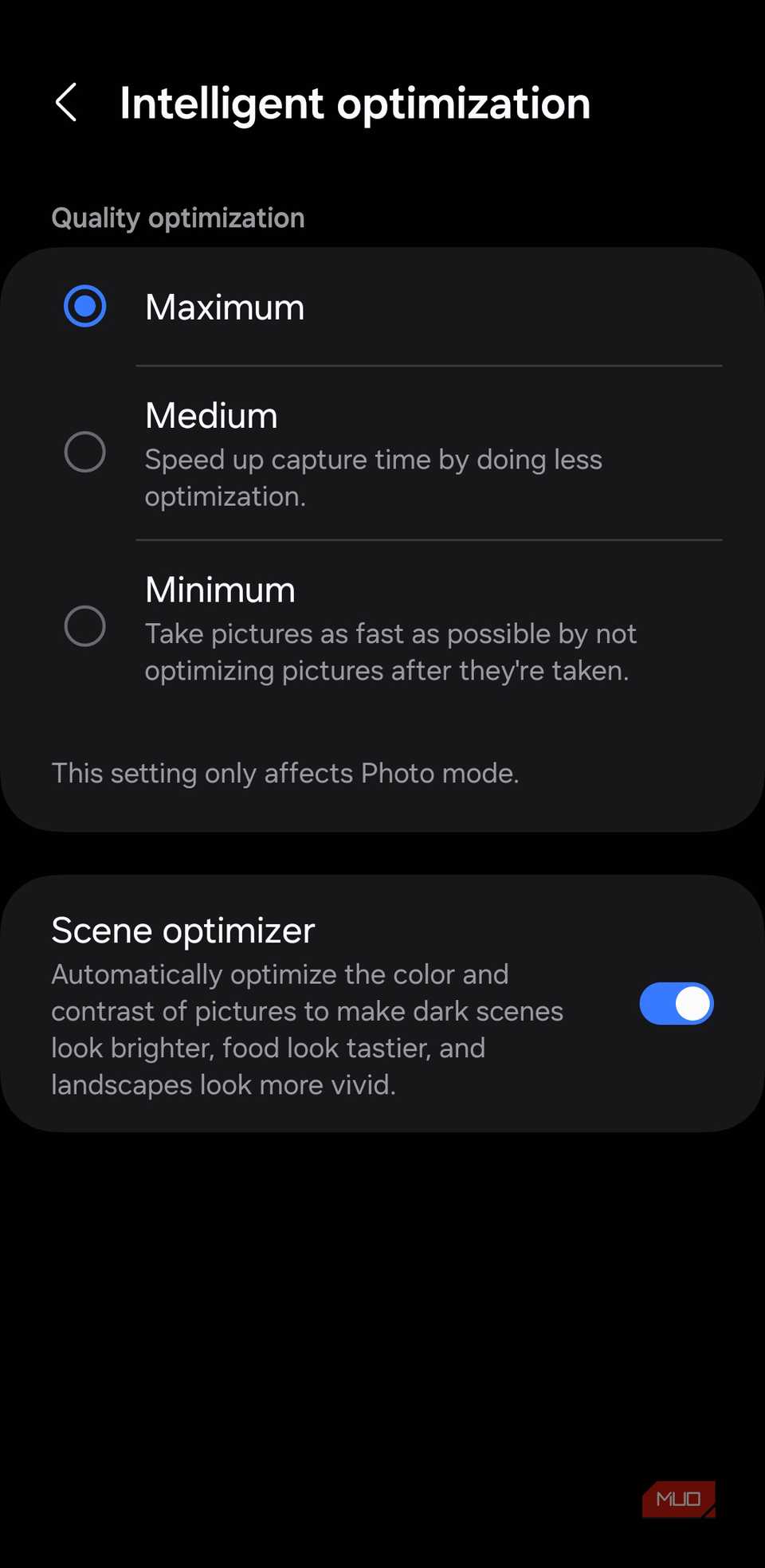The image size is (765, 1568).
Task: Click the Maximum label text
Action: coord(224,307)
